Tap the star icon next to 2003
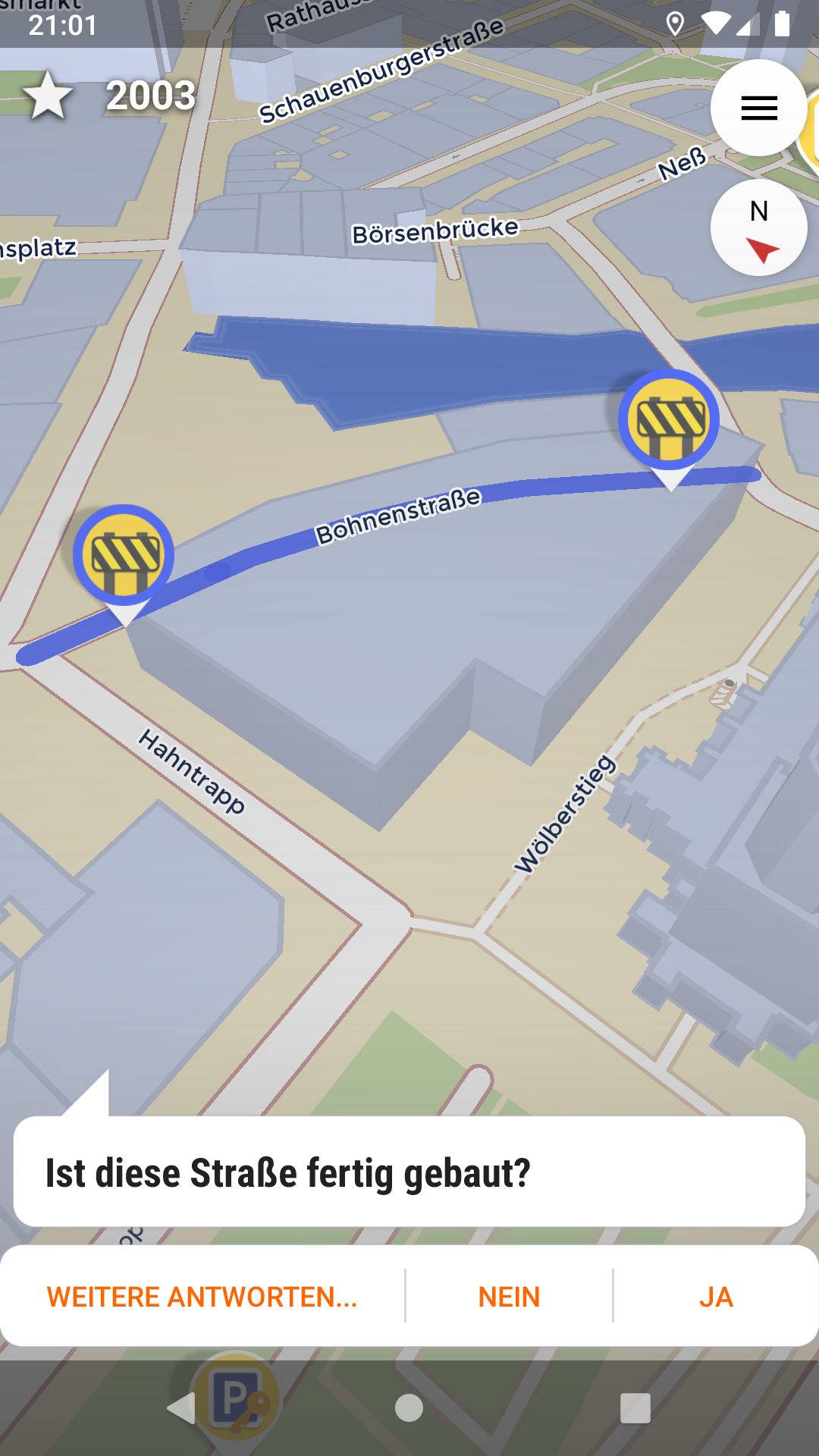Viewport: 819px width, 1456px height. click(x=48, y=96)
